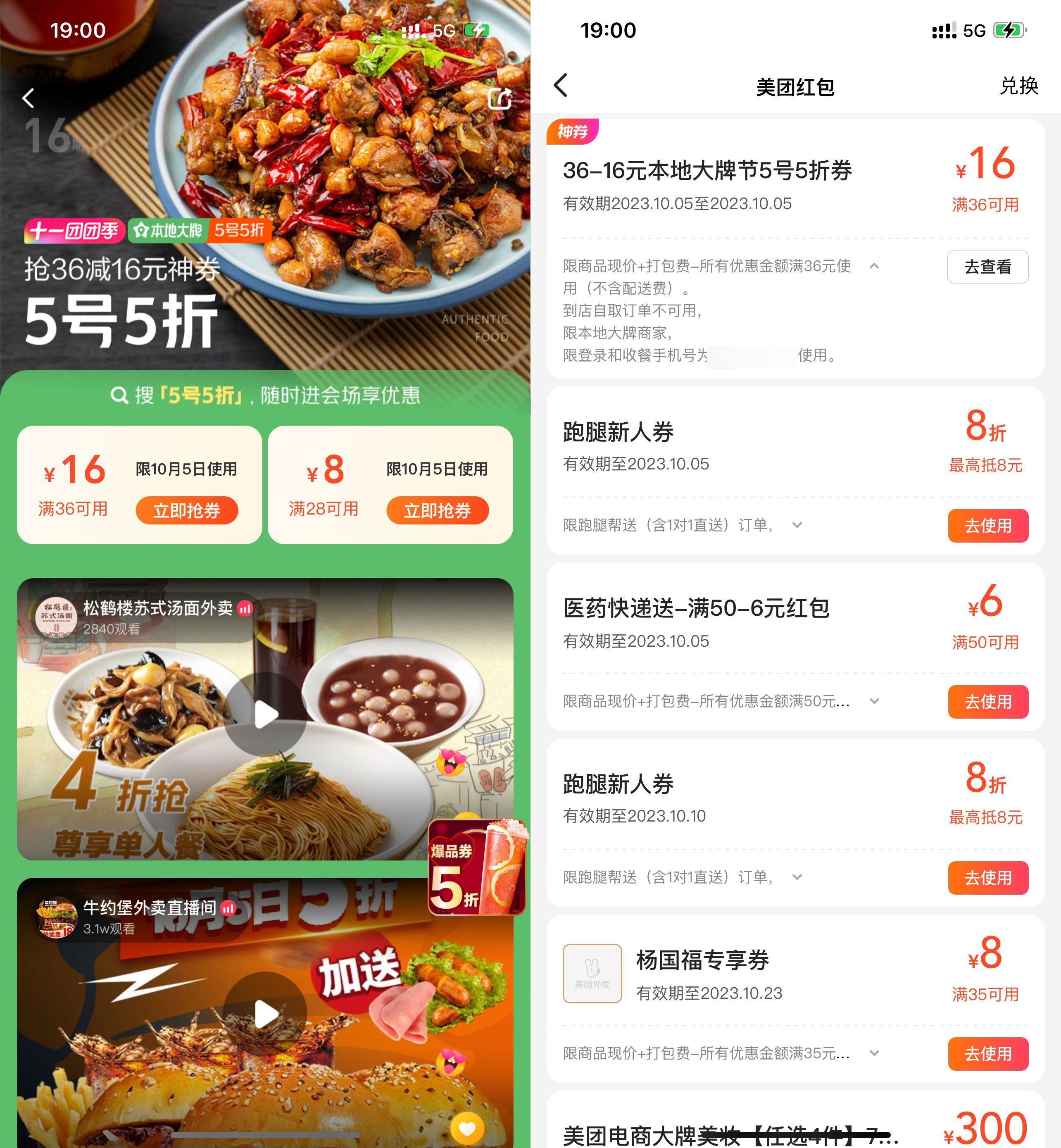1061x1148 pixels.
Task: Use the 跑腿新人券 valid until 2023.10.05
Action: [987, 526]
